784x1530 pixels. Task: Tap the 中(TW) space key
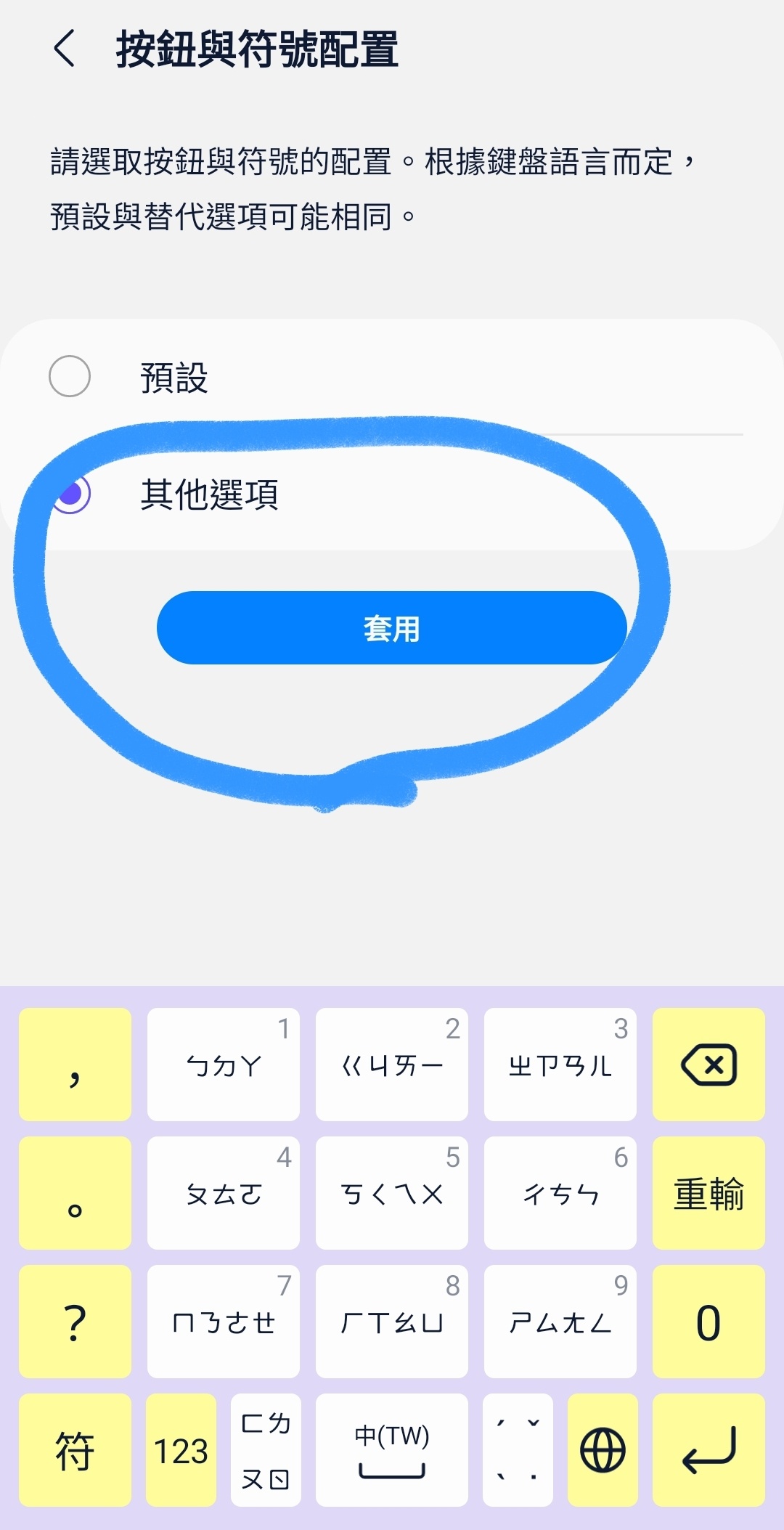click(392, 1450)
